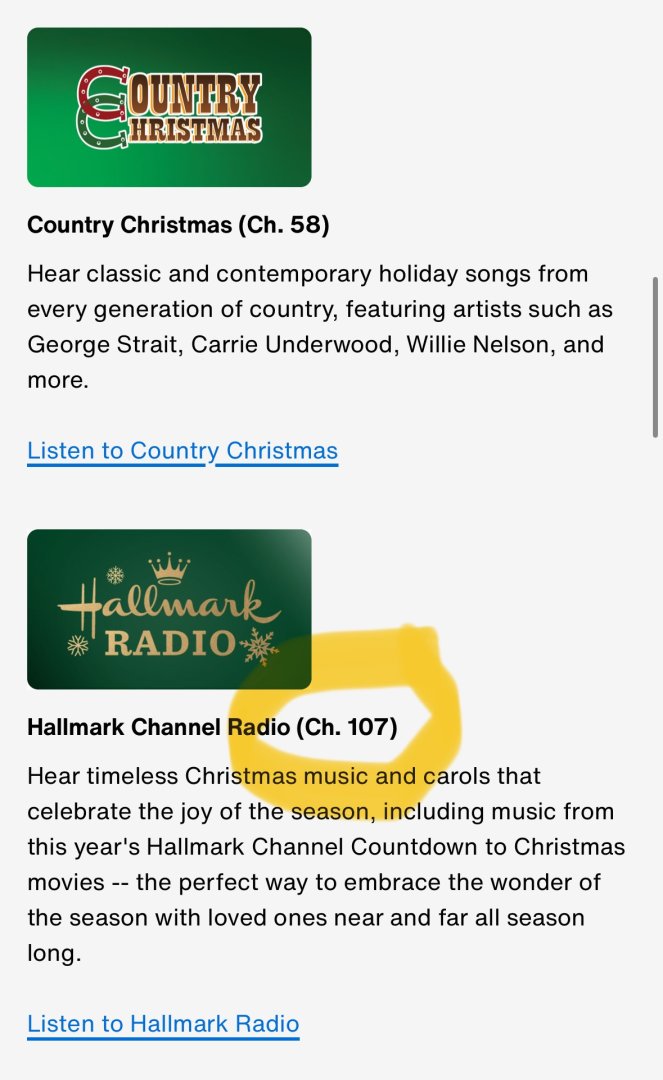Open the Listen to Country Christmas link
The width and height of the screenshot is (663, 1080).
pyautogui.click(x=182, y=451)
